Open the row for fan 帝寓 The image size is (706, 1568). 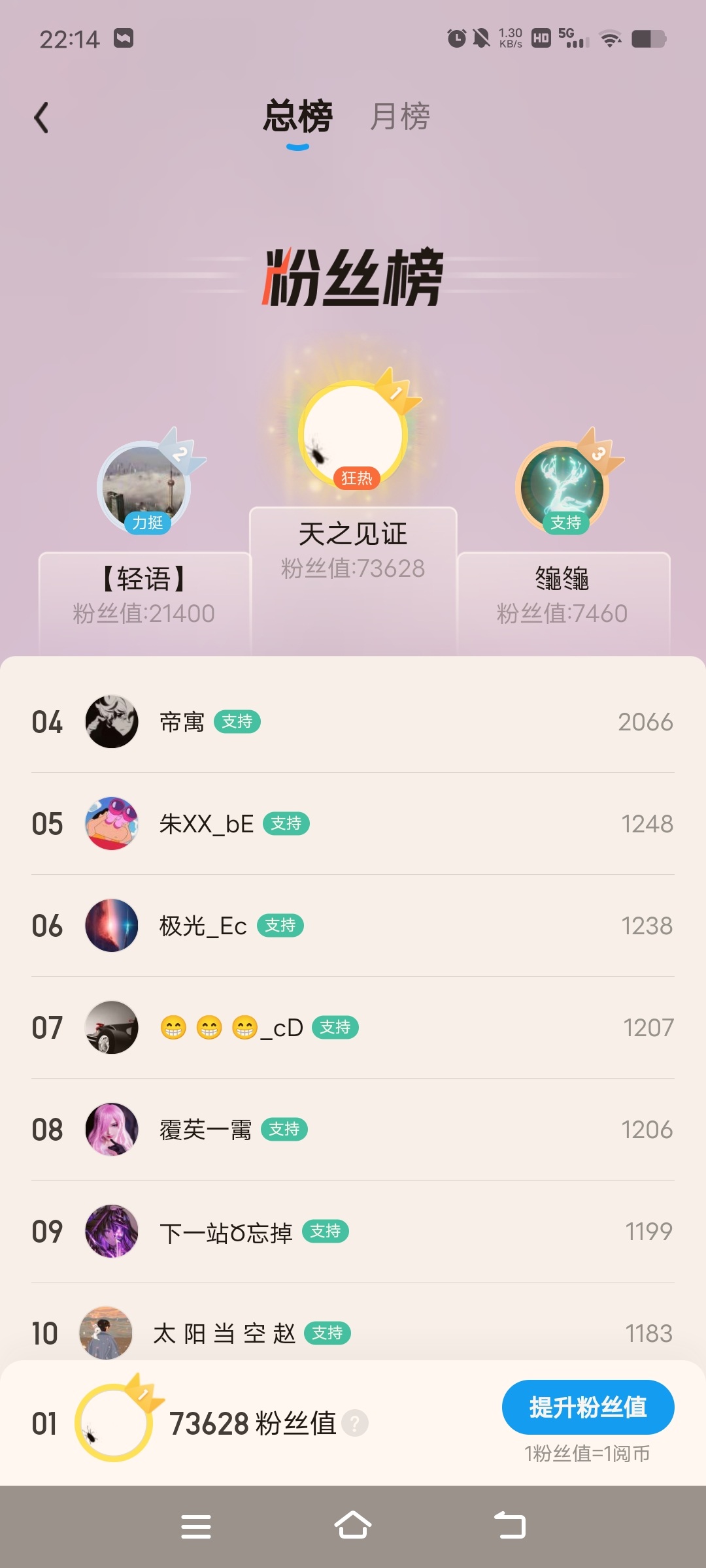(x=353, y=722)
